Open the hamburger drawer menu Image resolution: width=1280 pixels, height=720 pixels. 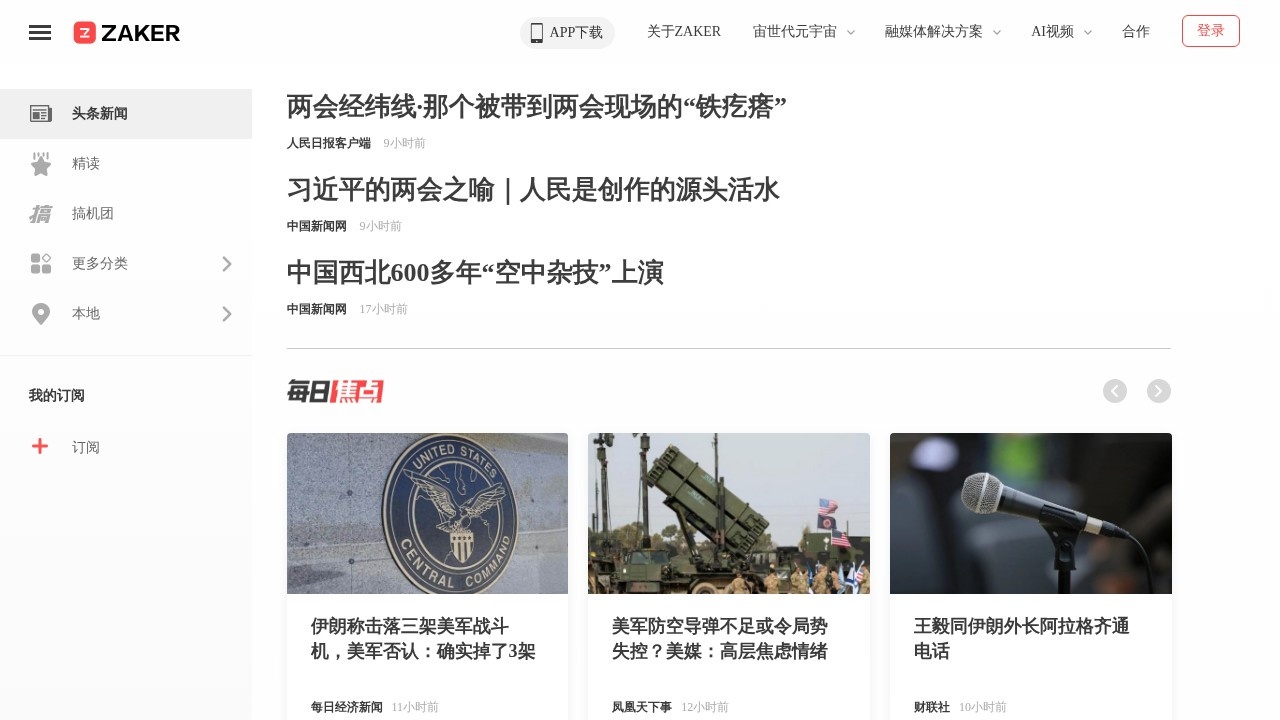[x=40, y=33]
